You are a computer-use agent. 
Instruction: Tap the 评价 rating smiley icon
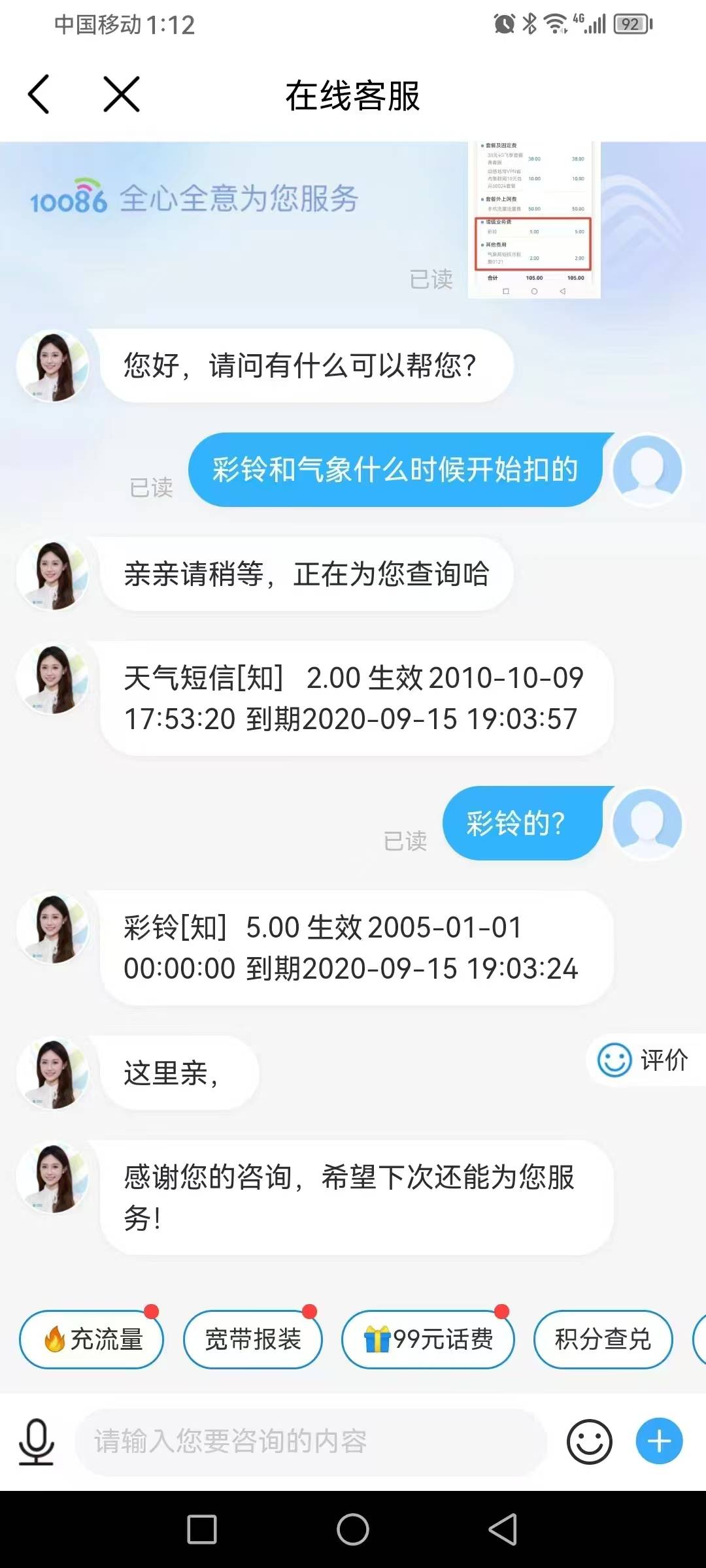[x=615, y=1058]
